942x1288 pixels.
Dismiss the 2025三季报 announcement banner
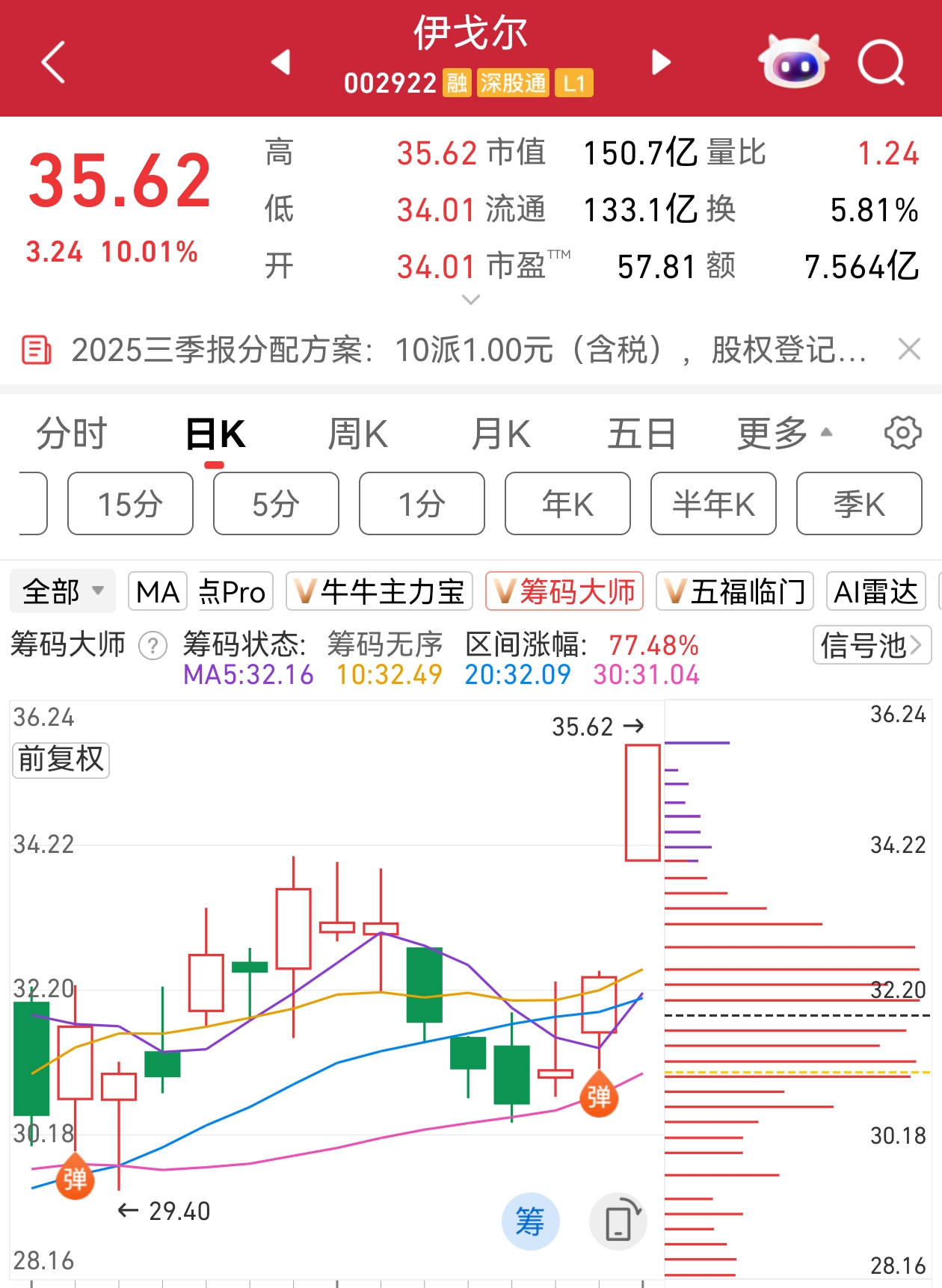[909, 348]
